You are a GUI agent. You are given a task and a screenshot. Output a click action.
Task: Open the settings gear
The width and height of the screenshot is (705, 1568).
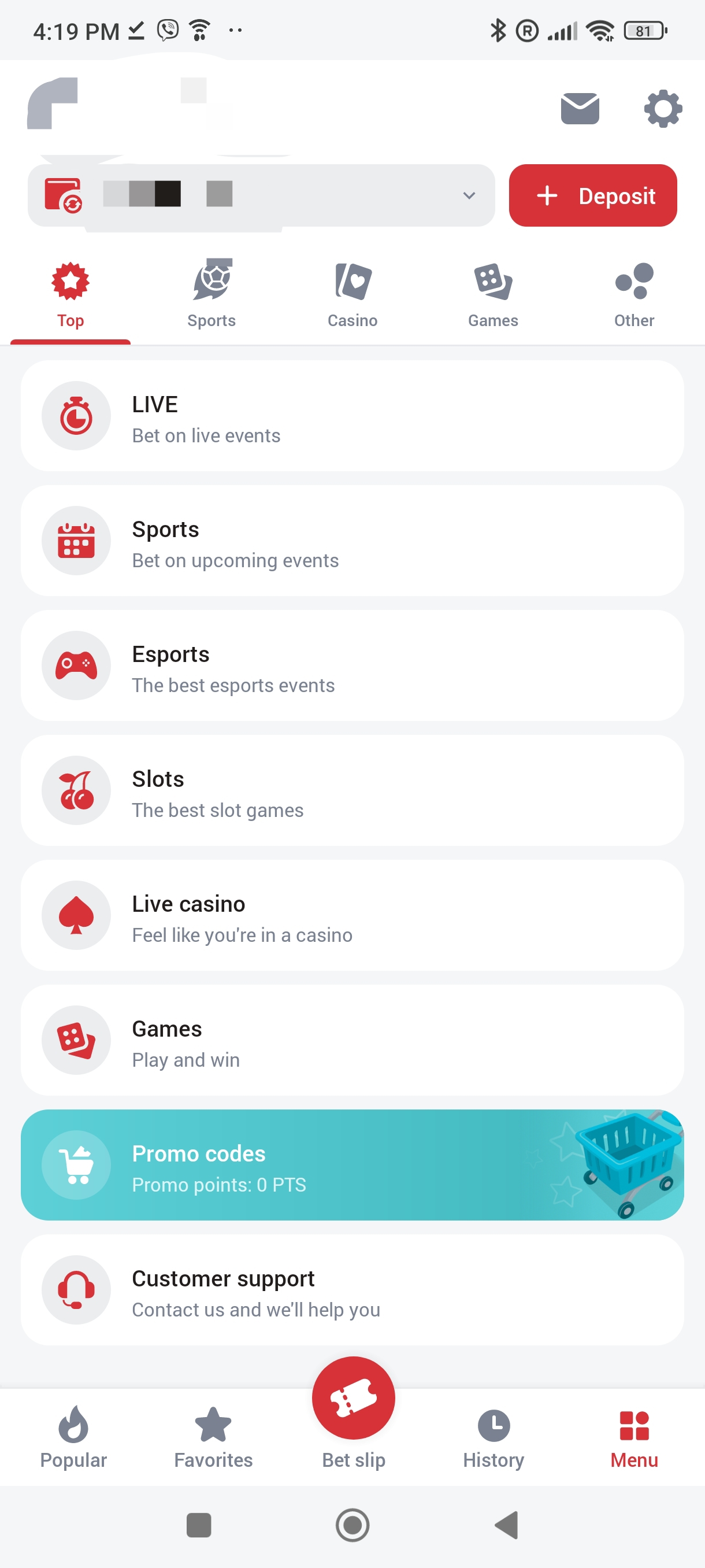click(662, 108)
